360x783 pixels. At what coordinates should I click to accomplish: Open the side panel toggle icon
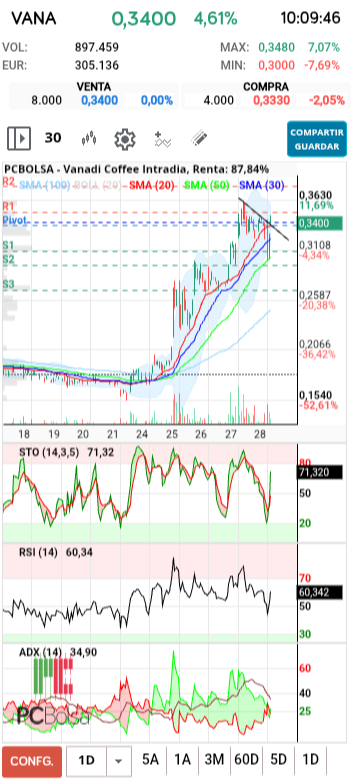click(19, 138)
